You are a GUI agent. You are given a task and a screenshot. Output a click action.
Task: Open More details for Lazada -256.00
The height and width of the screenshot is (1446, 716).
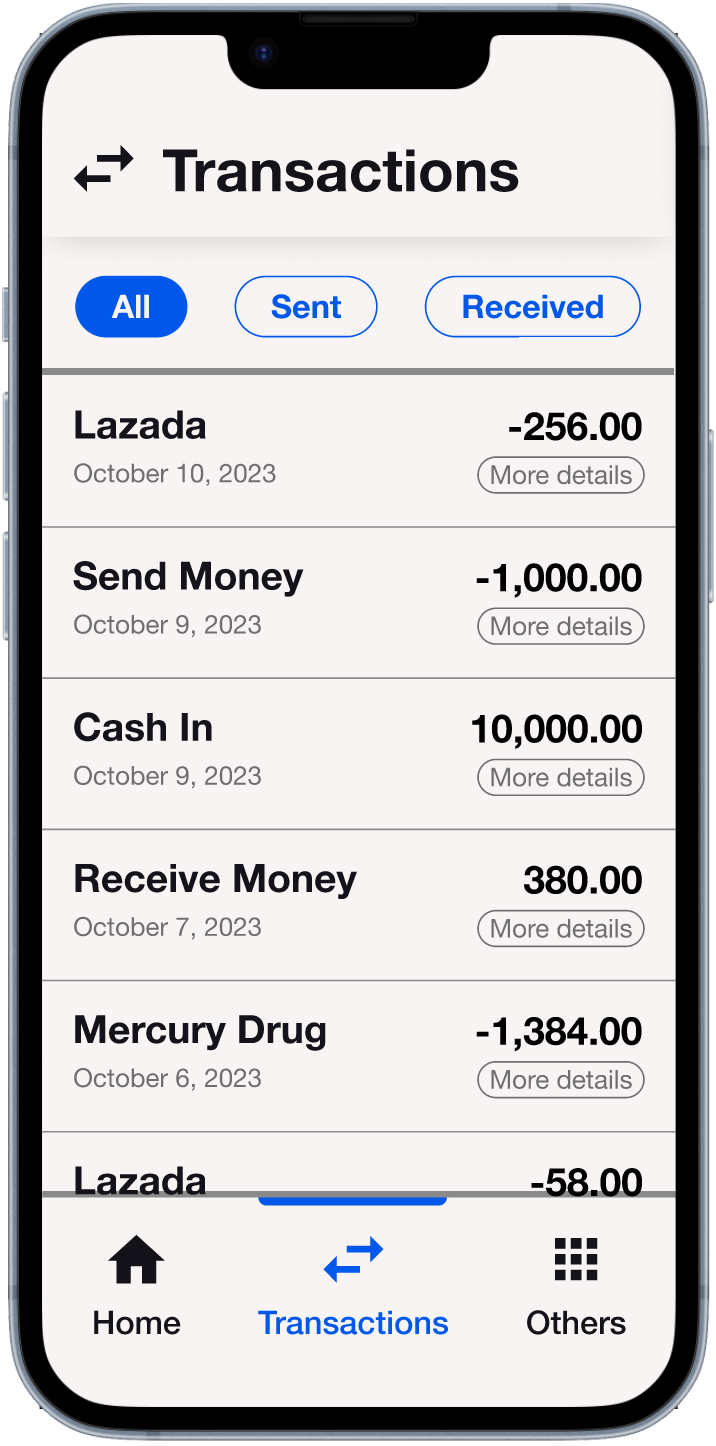tap(561, 475)
